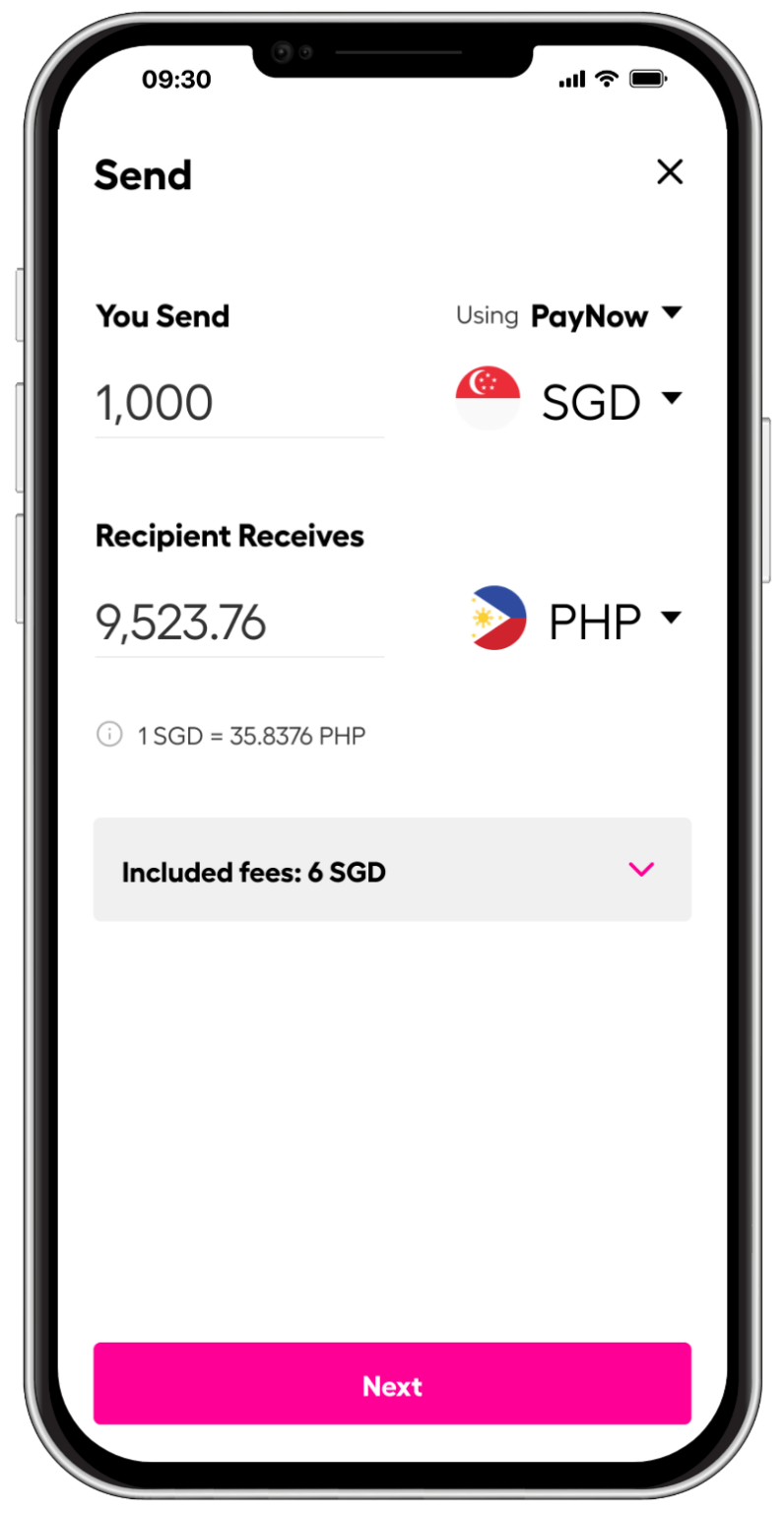784x1513 pixels.
Task: Tap the pink chevron on the fees bar
Action: click(641, 870)
